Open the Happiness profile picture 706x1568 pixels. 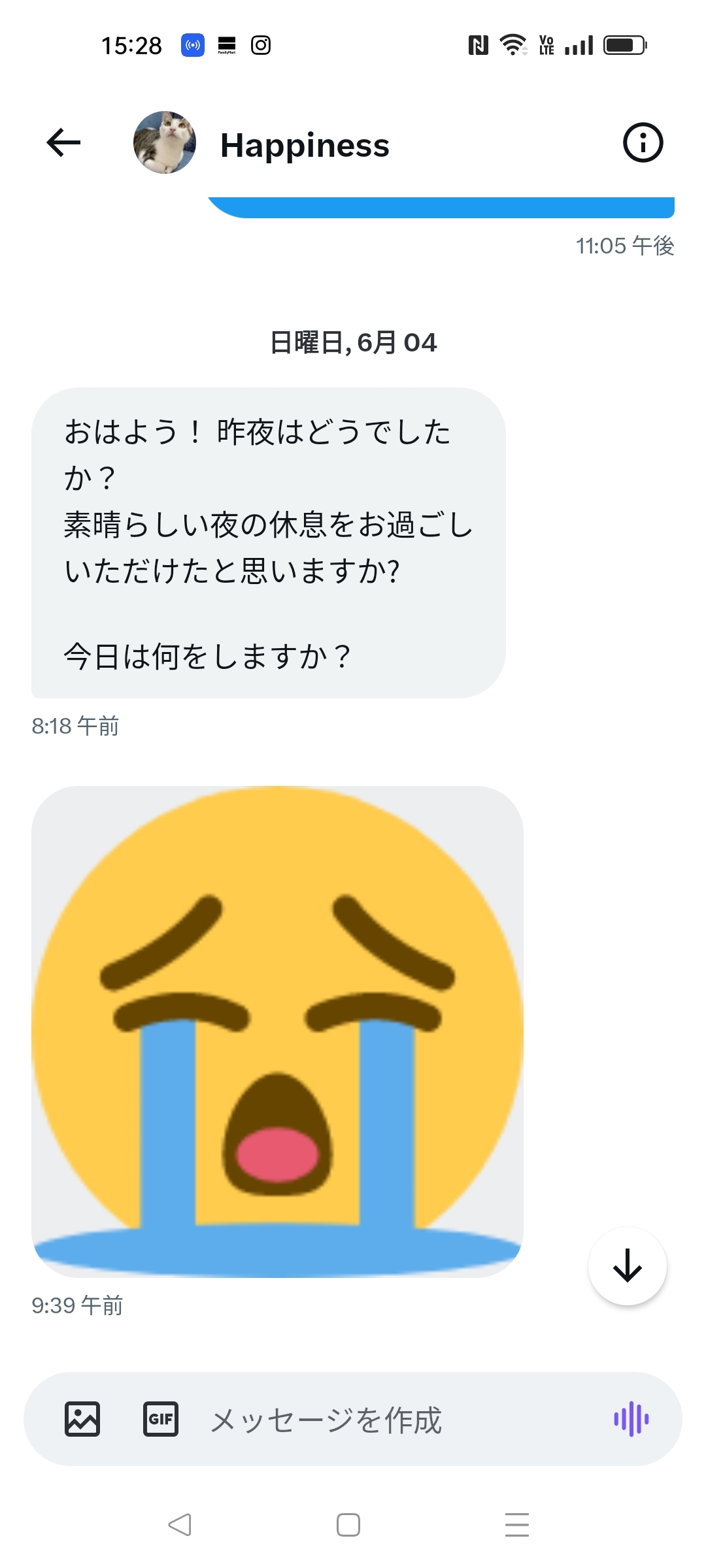tap(164, 142)
